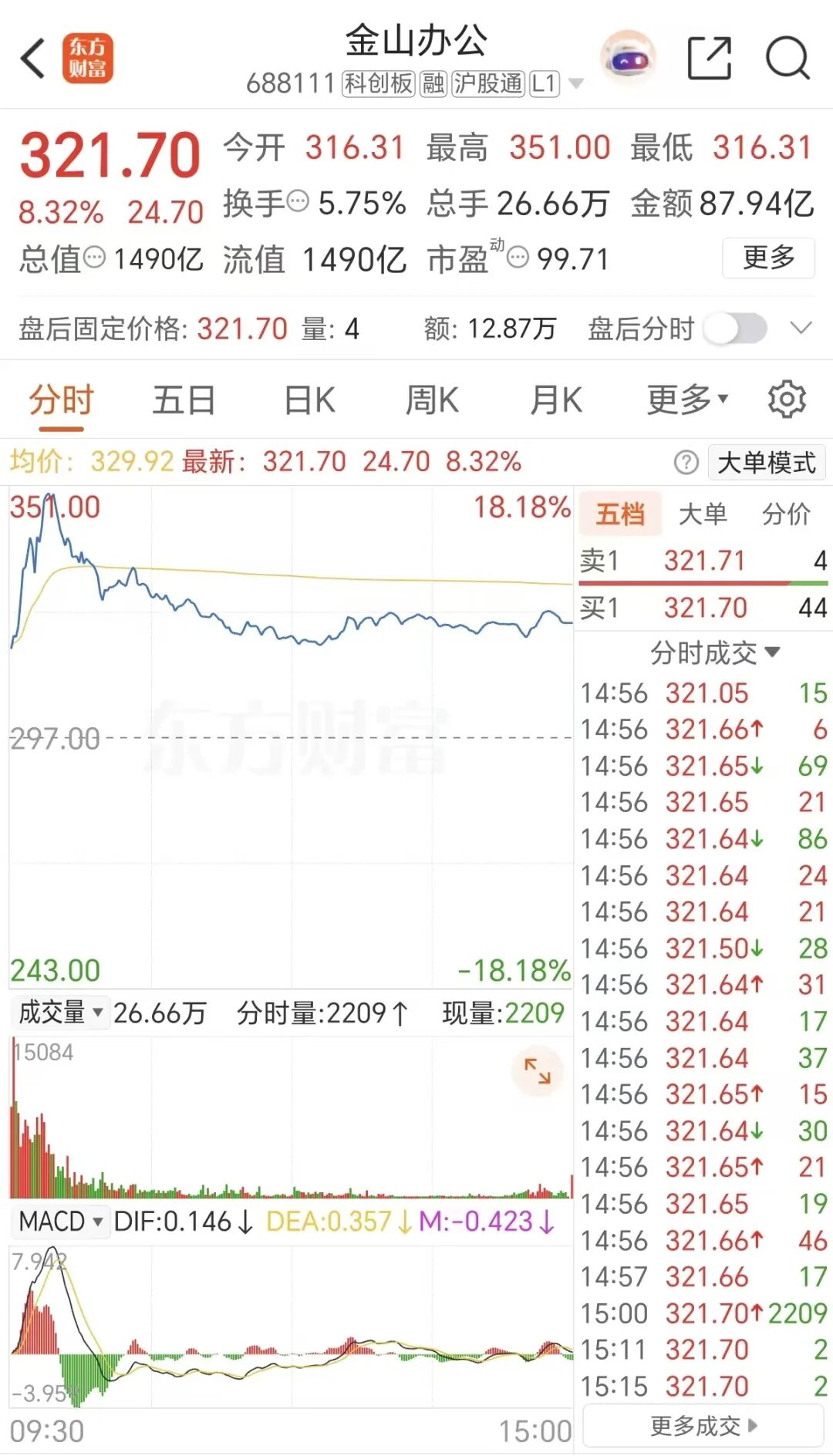
Task: Switch to the 大单 tab
Action: click(x=703, y=514)
